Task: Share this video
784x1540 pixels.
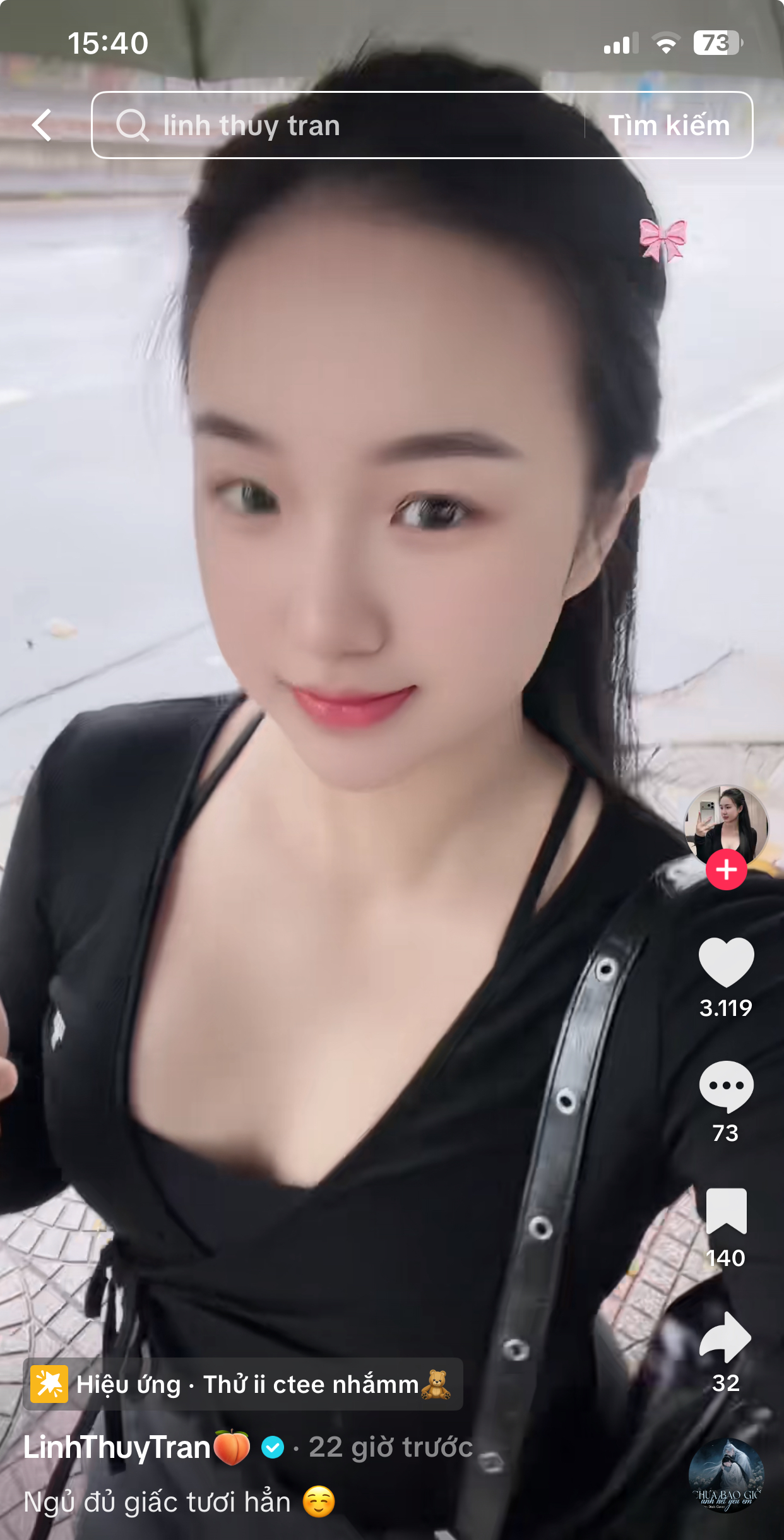Action: point(726,1337)
